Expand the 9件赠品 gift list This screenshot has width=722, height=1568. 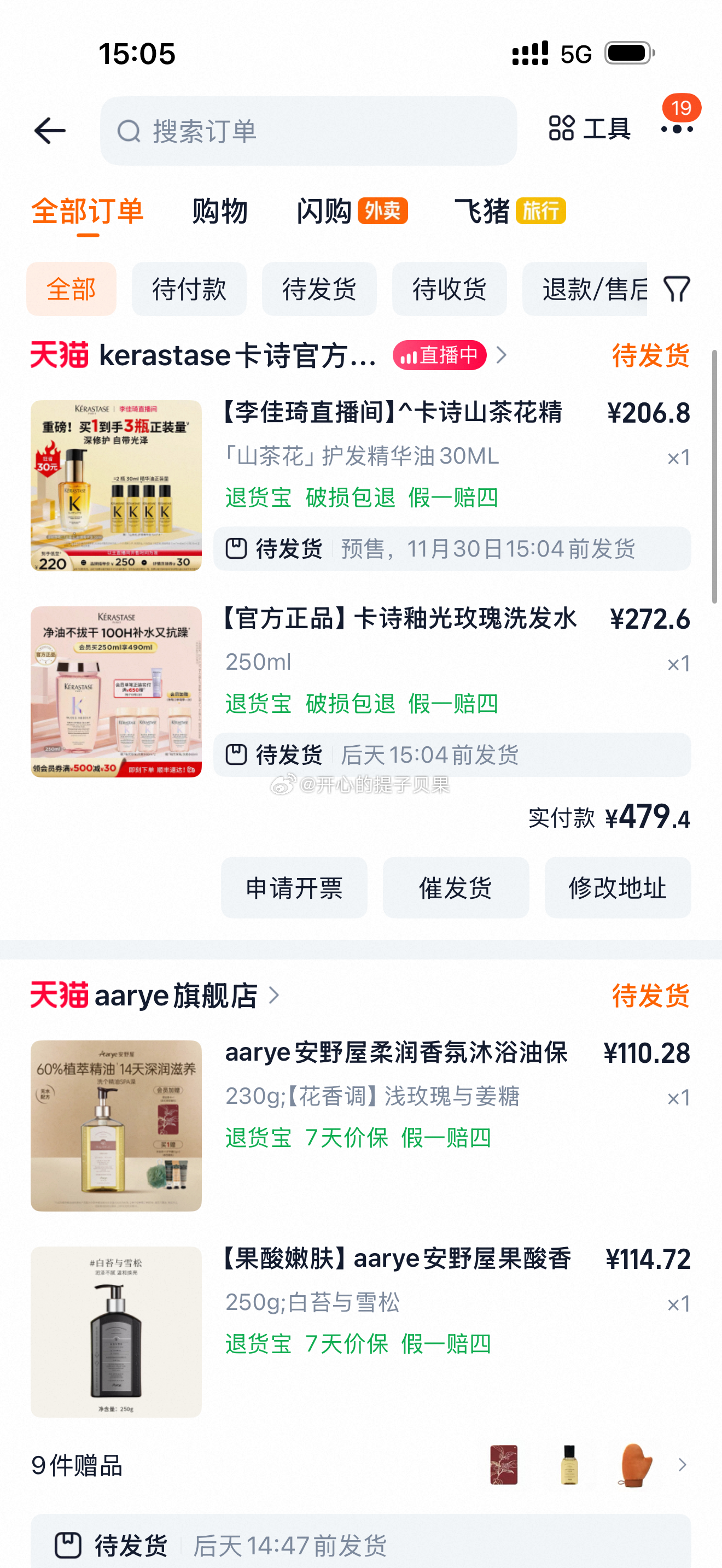[682, 1466]
